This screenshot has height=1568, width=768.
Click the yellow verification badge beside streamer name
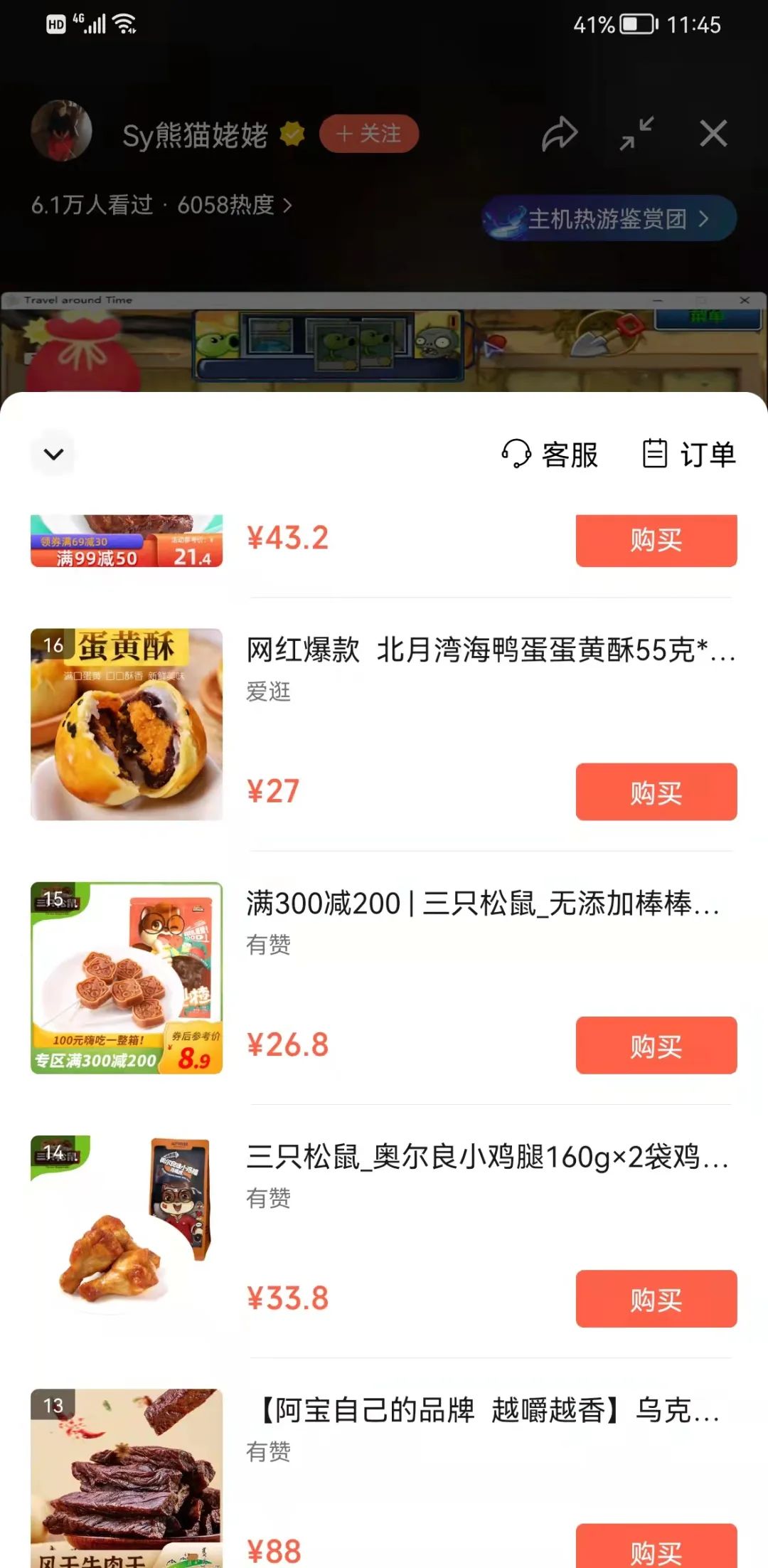292,134
